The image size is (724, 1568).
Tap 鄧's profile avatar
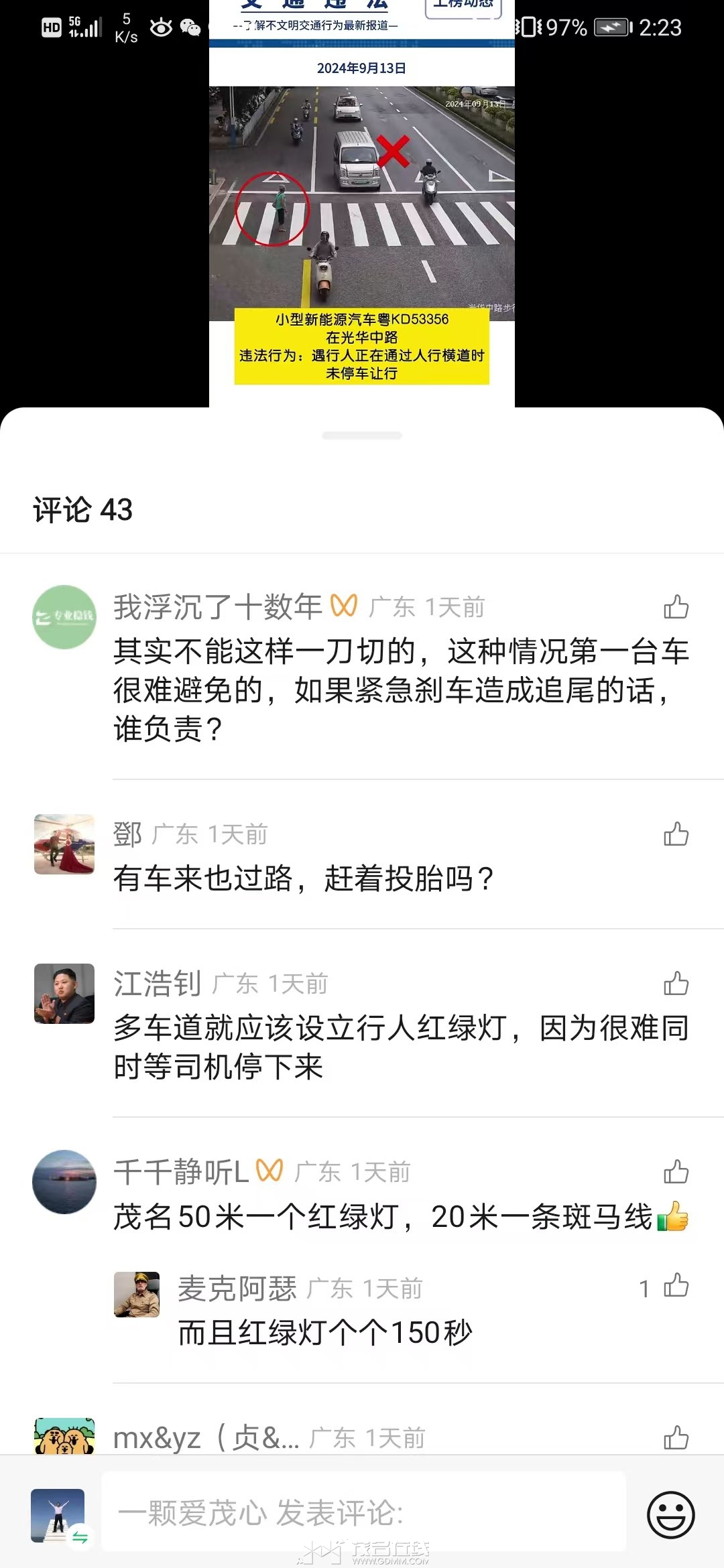pyautogui.click(x=64, y=844)
